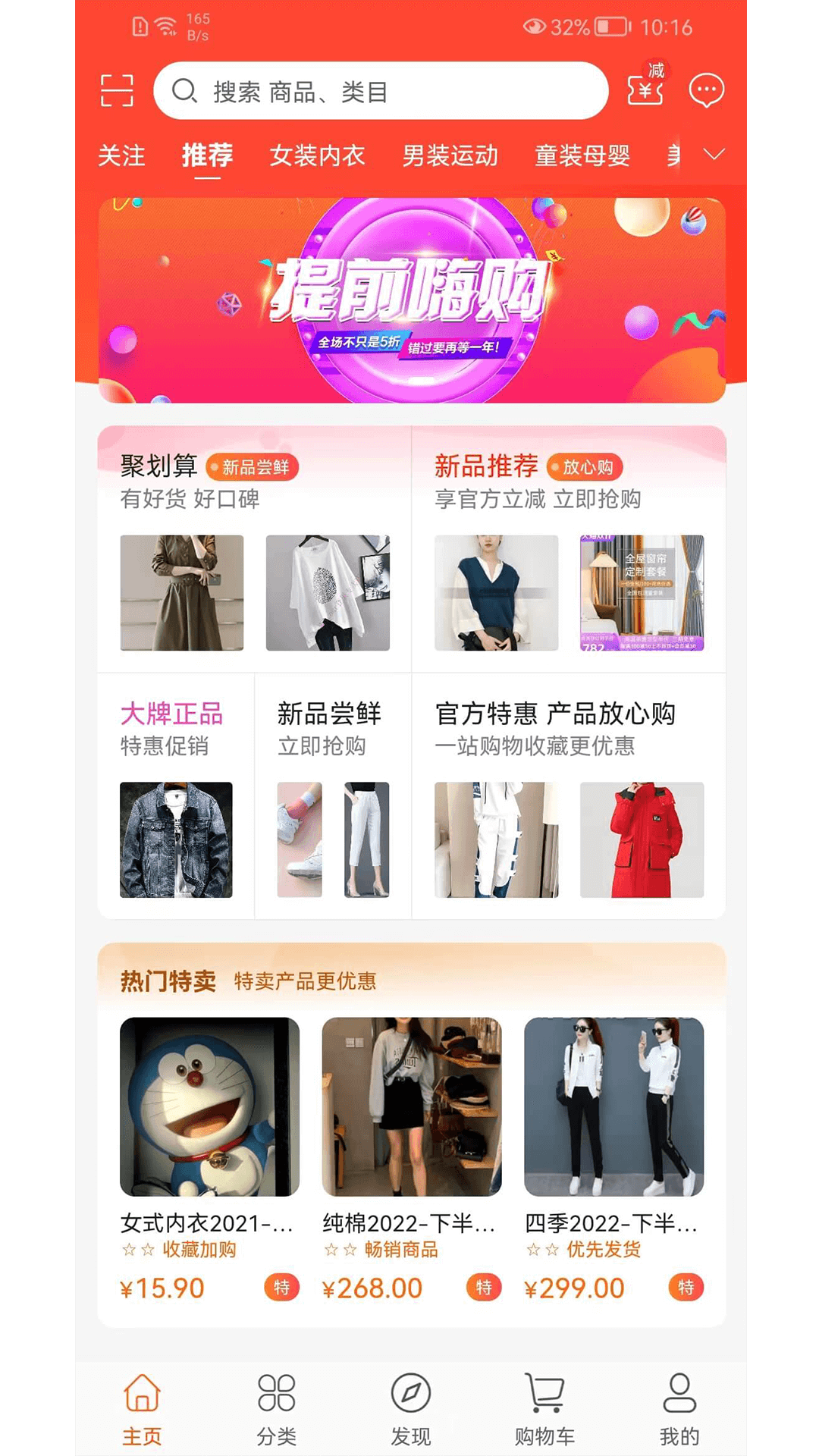Switch to the 关注 tab
The height and width of the screenshot is (1456, 819).
(121, 155)
